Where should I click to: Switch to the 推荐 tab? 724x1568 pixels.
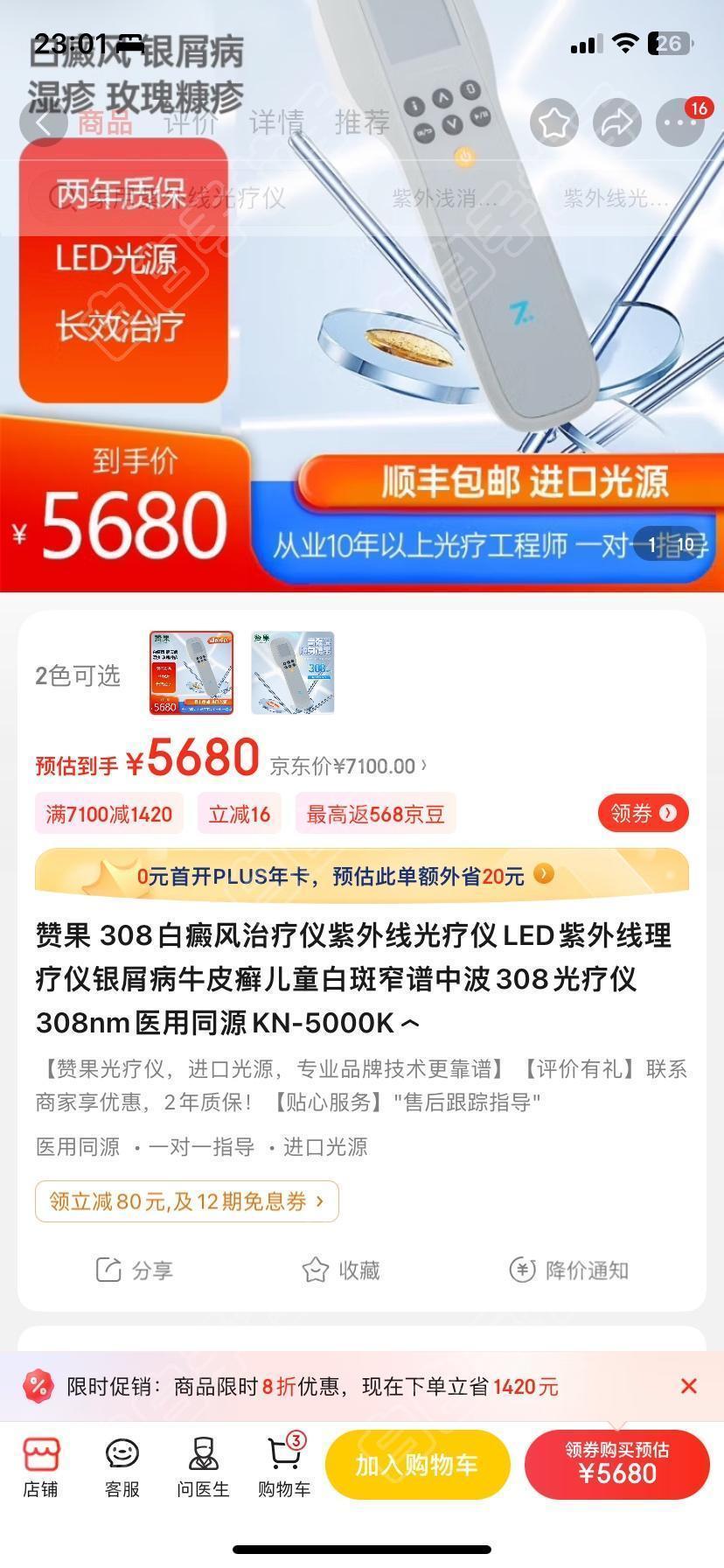(x=362, y=122)
